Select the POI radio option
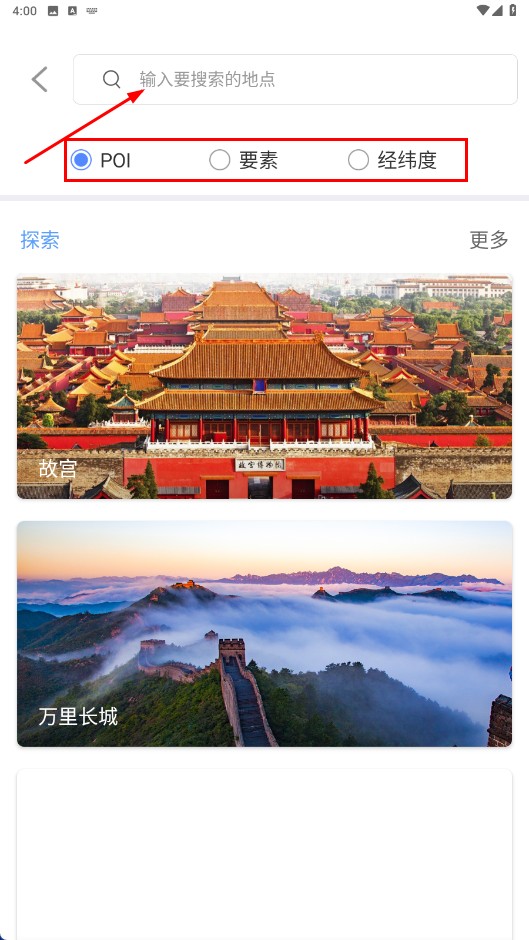This screenshot has width=529, height=940. click(101, 160)
